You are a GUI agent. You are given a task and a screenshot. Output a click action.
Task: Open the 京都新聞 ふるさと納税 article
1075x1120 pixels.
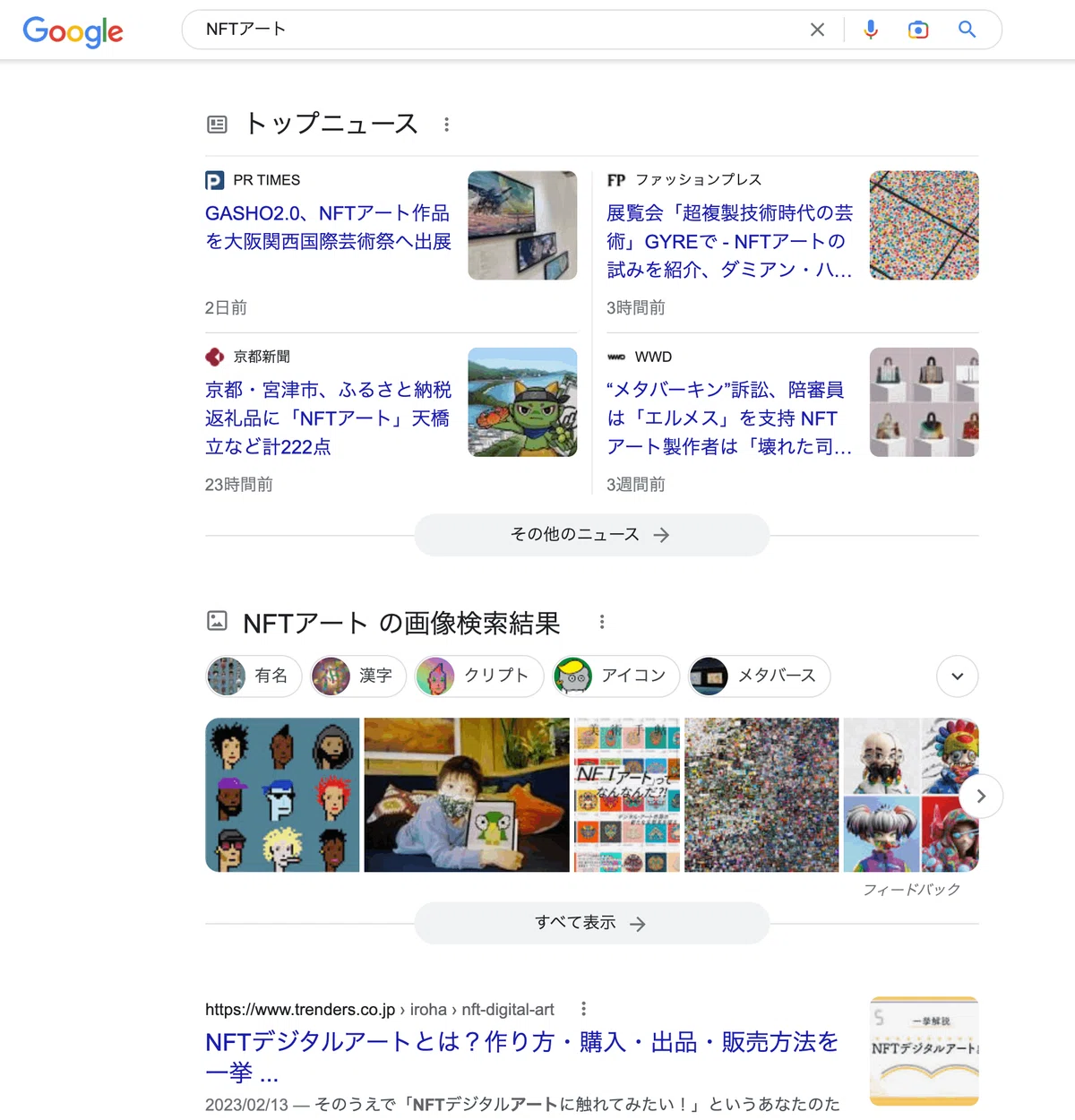coord(328,418)
